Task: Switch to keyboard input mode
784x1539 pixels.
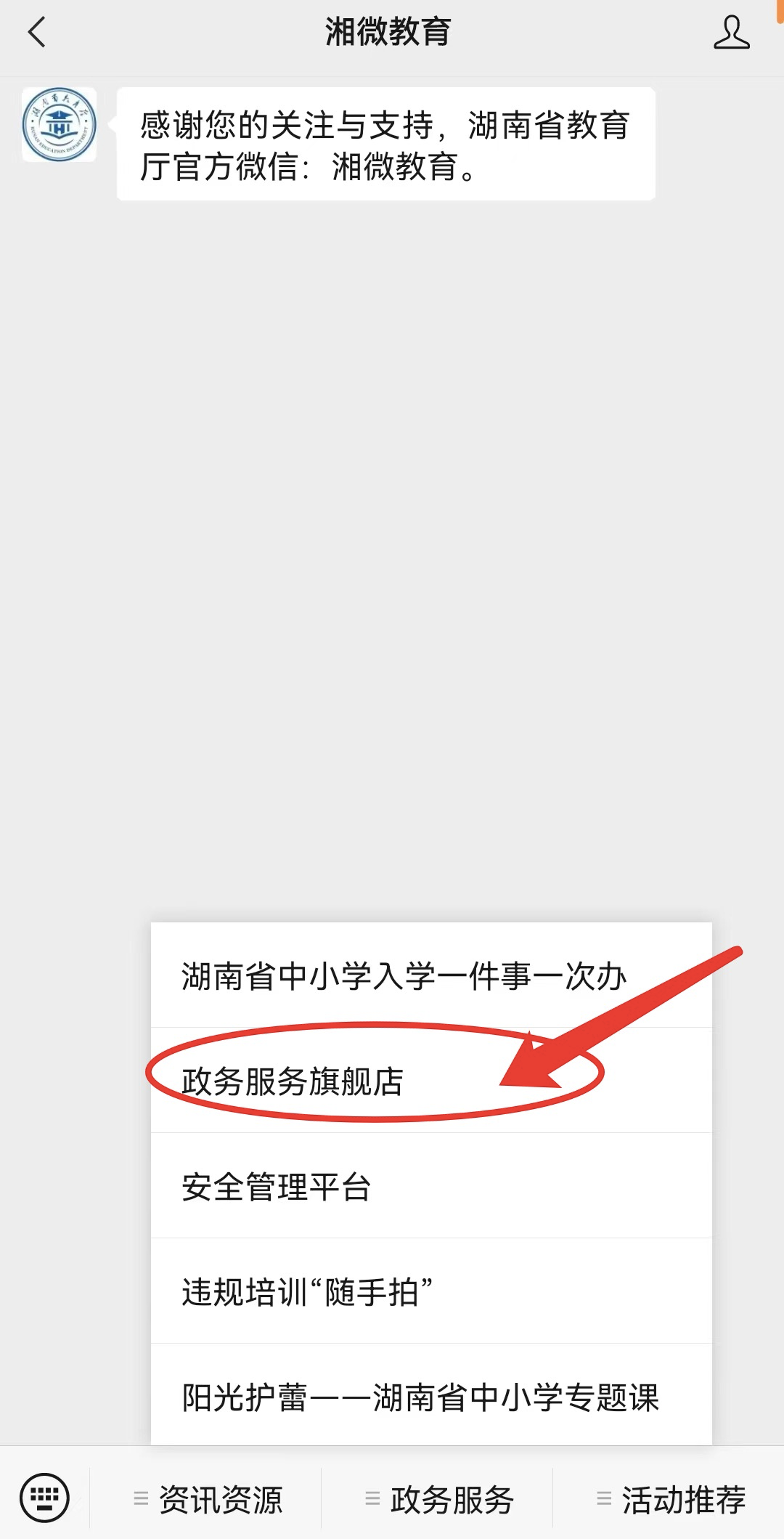Action: coord(45,1498)
